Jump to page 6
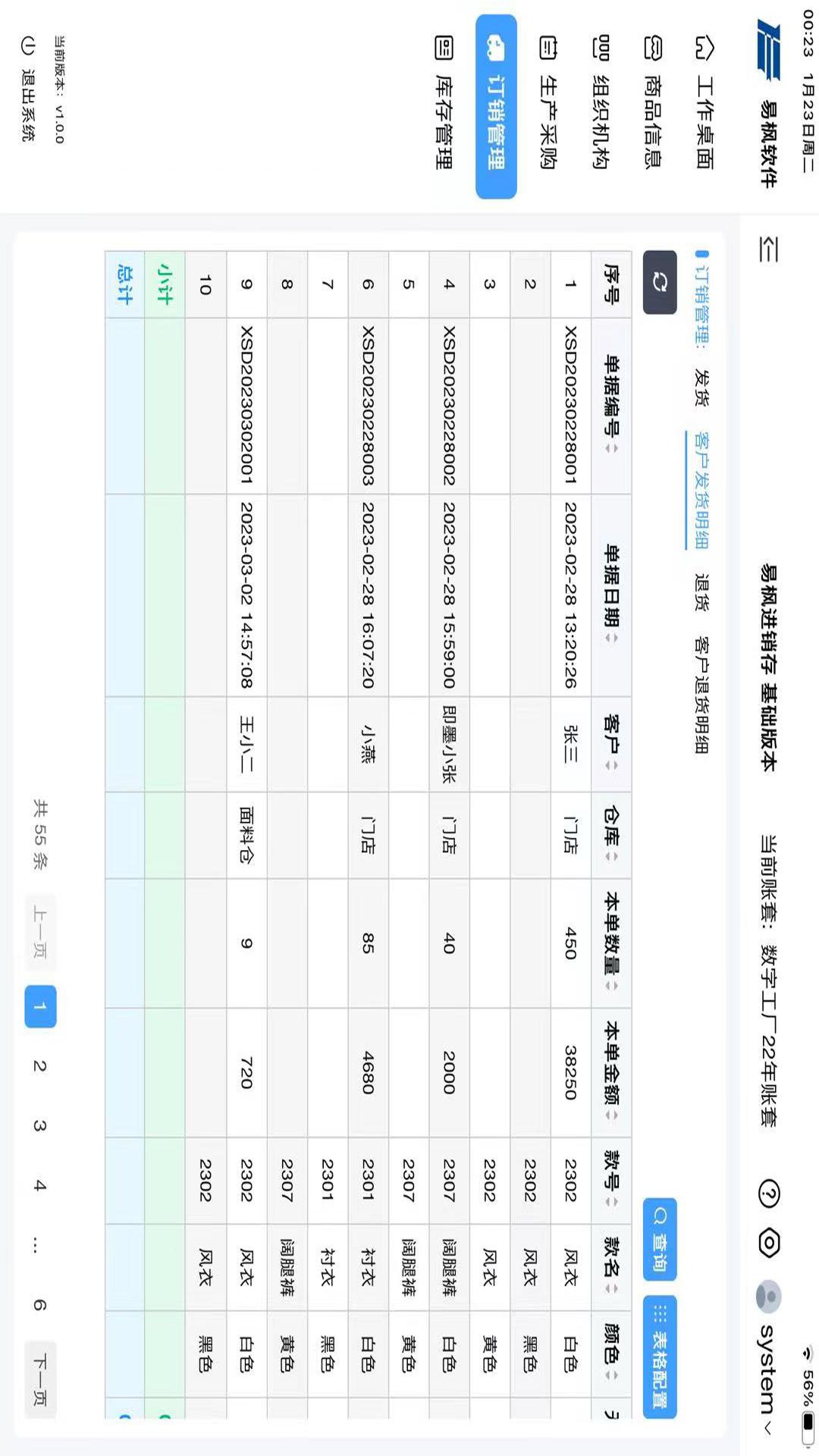 point(39,1305)
